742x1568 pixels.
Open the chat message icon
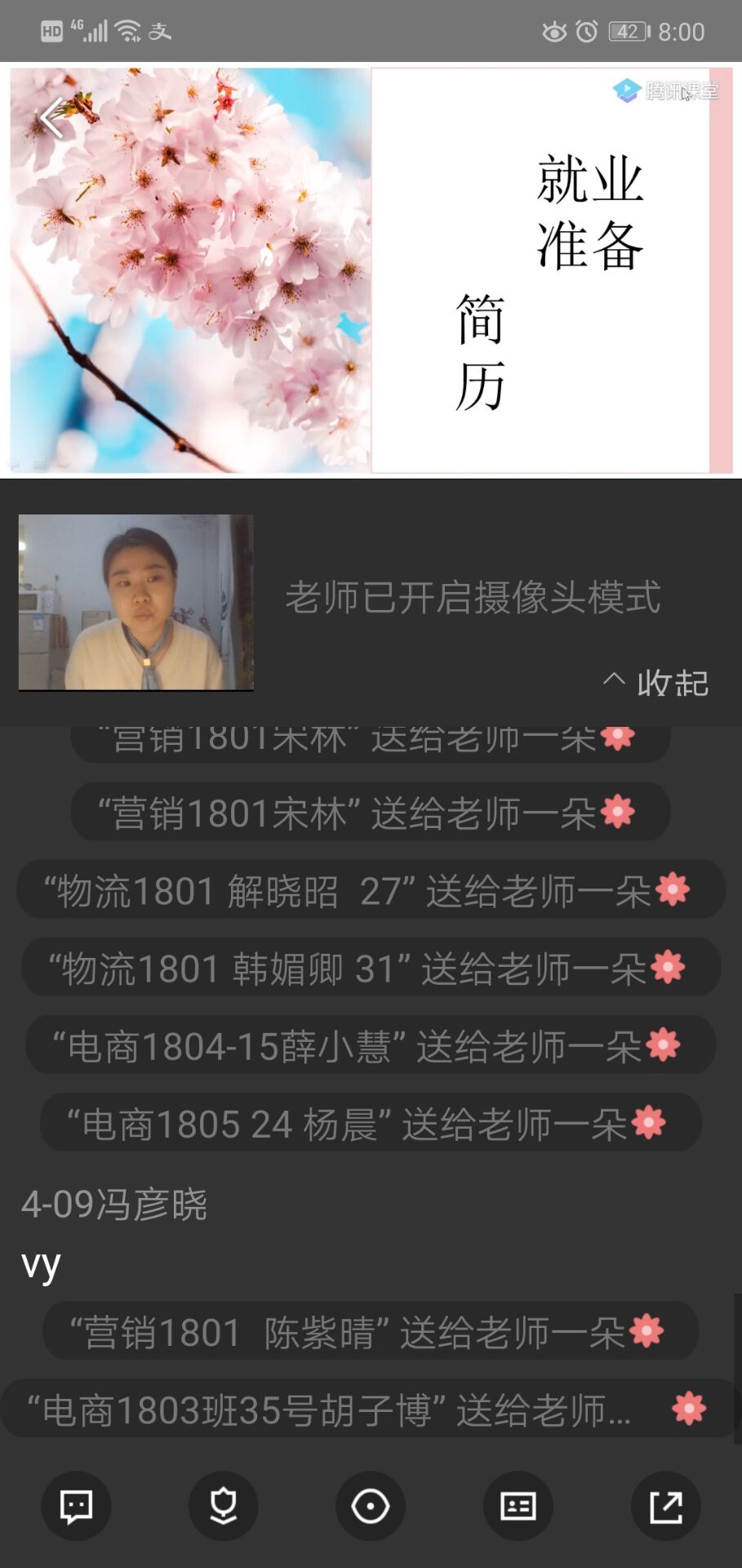(x=76, y=1507)
